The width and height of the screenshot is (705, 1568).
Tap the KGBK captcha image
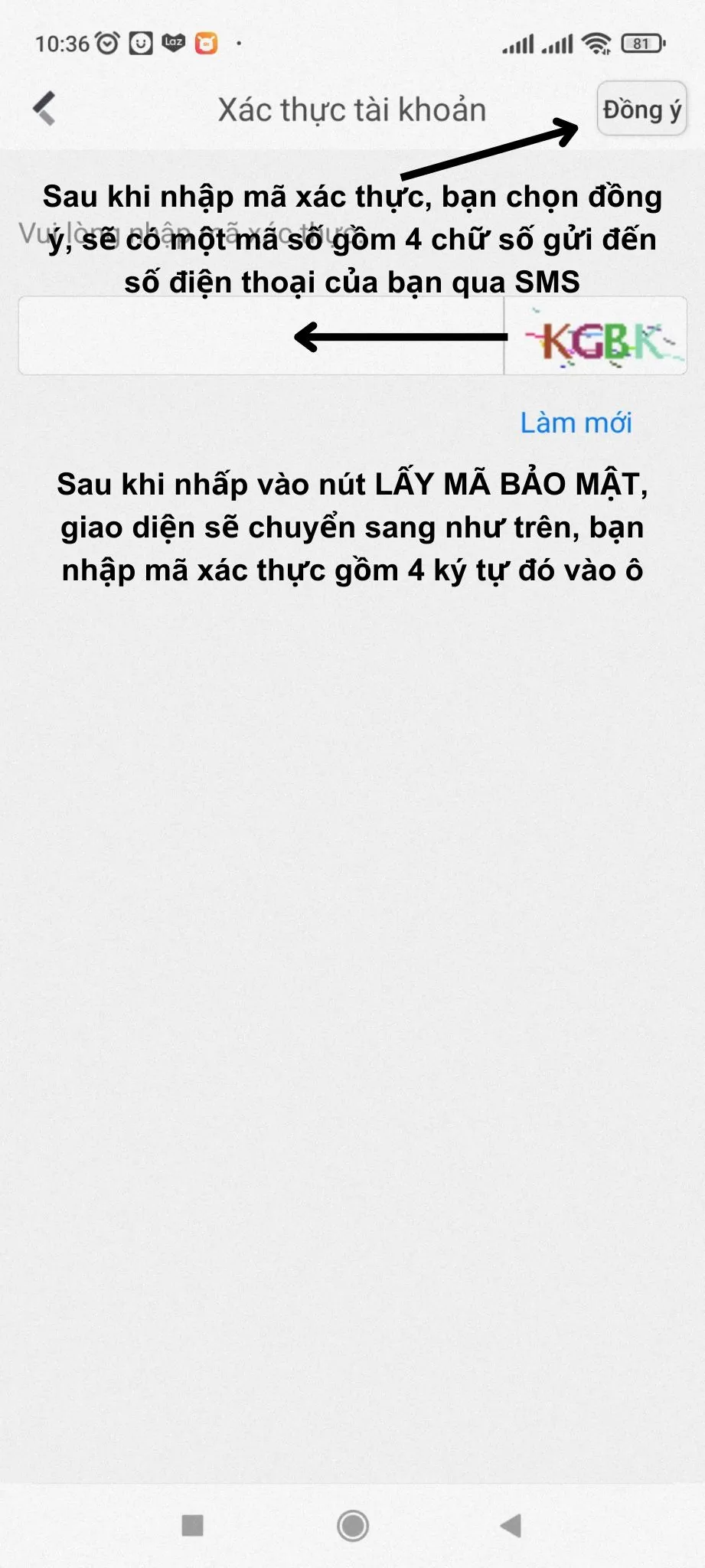(x=596, y=337)
